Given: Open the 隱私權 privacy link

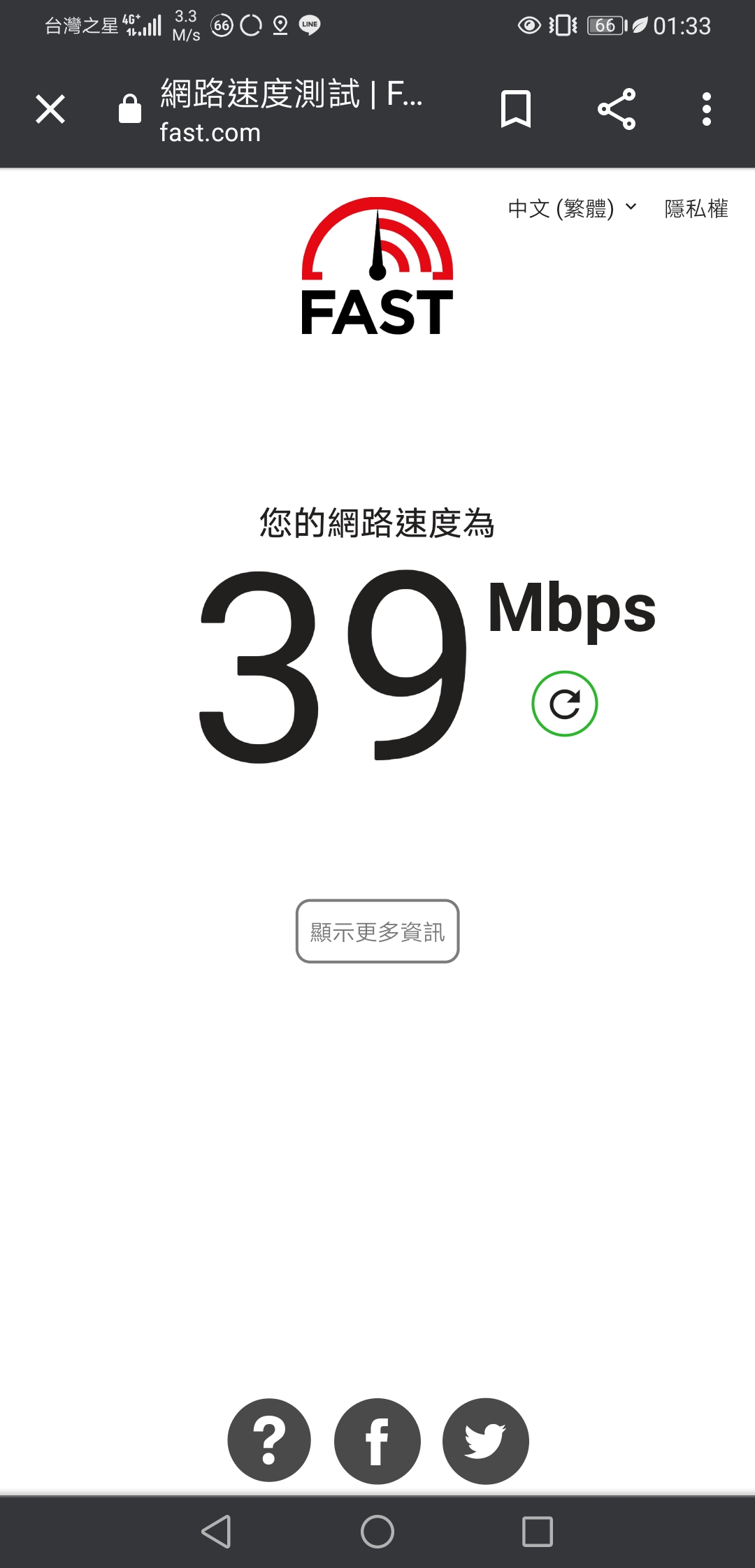Looking at the screenshot, I should pos(696,208).
